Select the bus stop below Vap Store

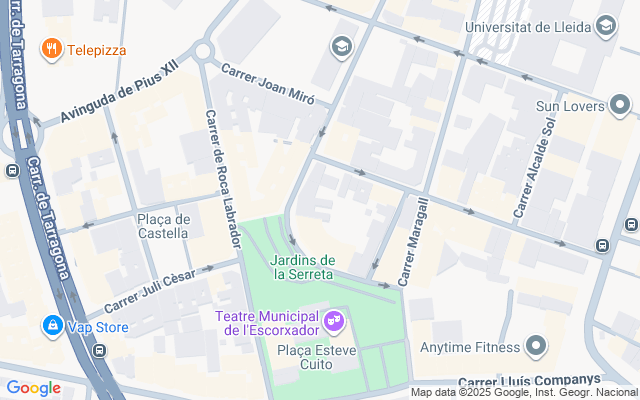(99, 351)
